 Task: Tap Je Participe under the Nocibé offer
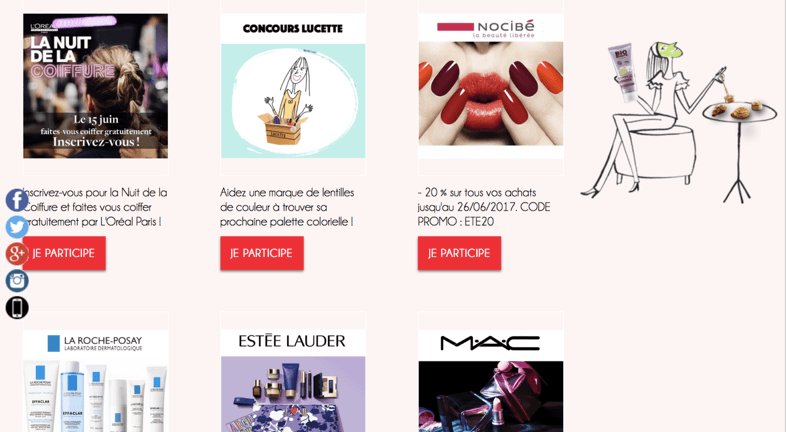459,253
